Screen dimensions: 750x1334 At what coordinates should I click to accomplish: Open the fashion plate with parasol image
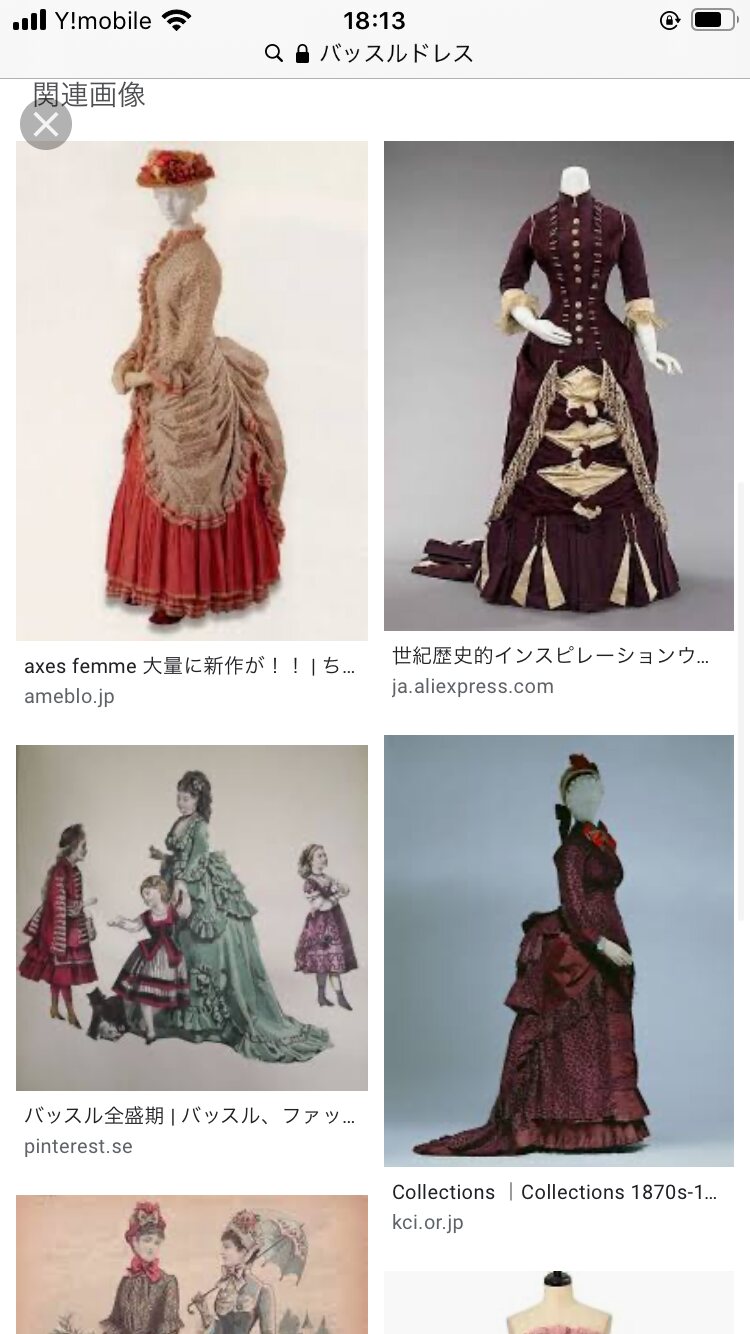pos(191,1265)
